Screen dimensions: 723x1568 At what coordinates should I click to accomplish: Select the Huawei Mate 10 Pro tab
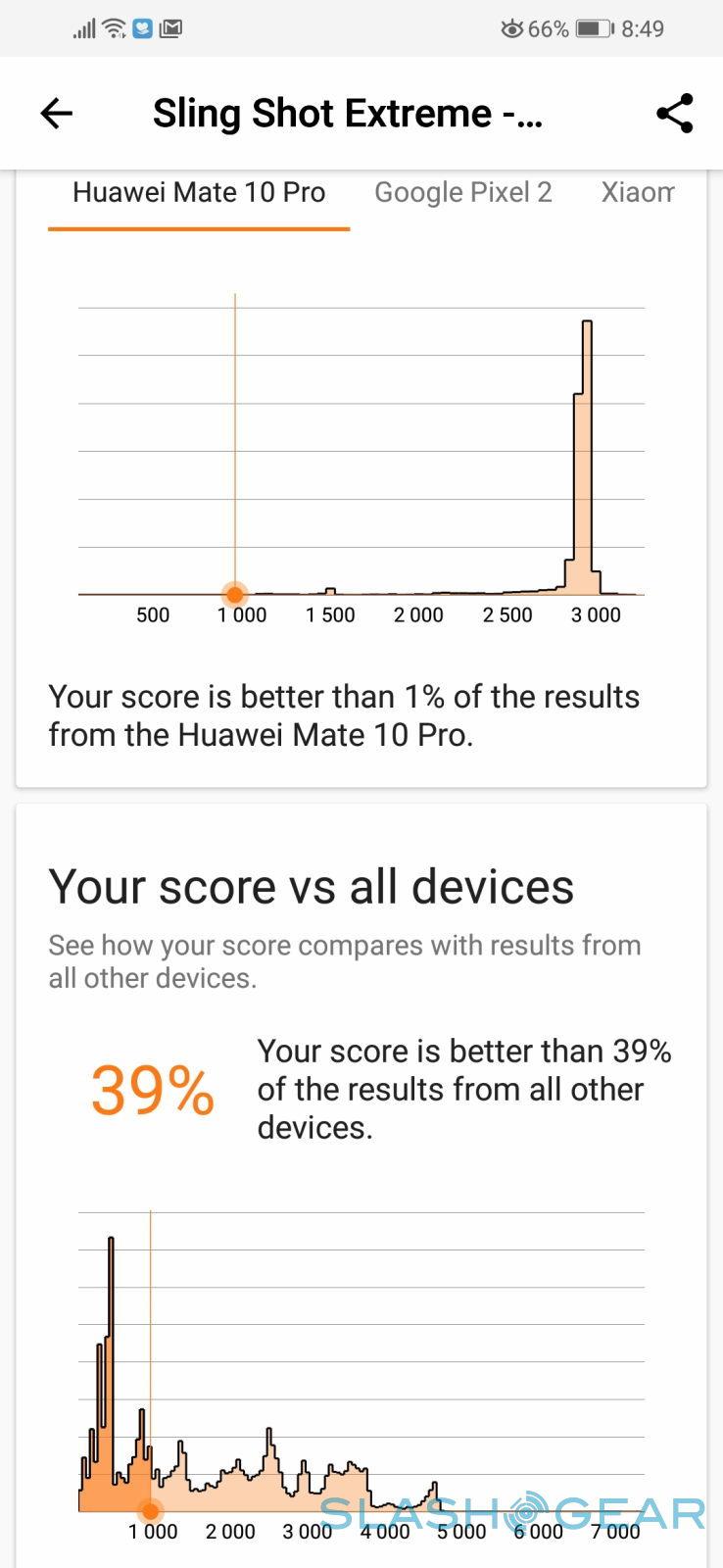point(199,192)
